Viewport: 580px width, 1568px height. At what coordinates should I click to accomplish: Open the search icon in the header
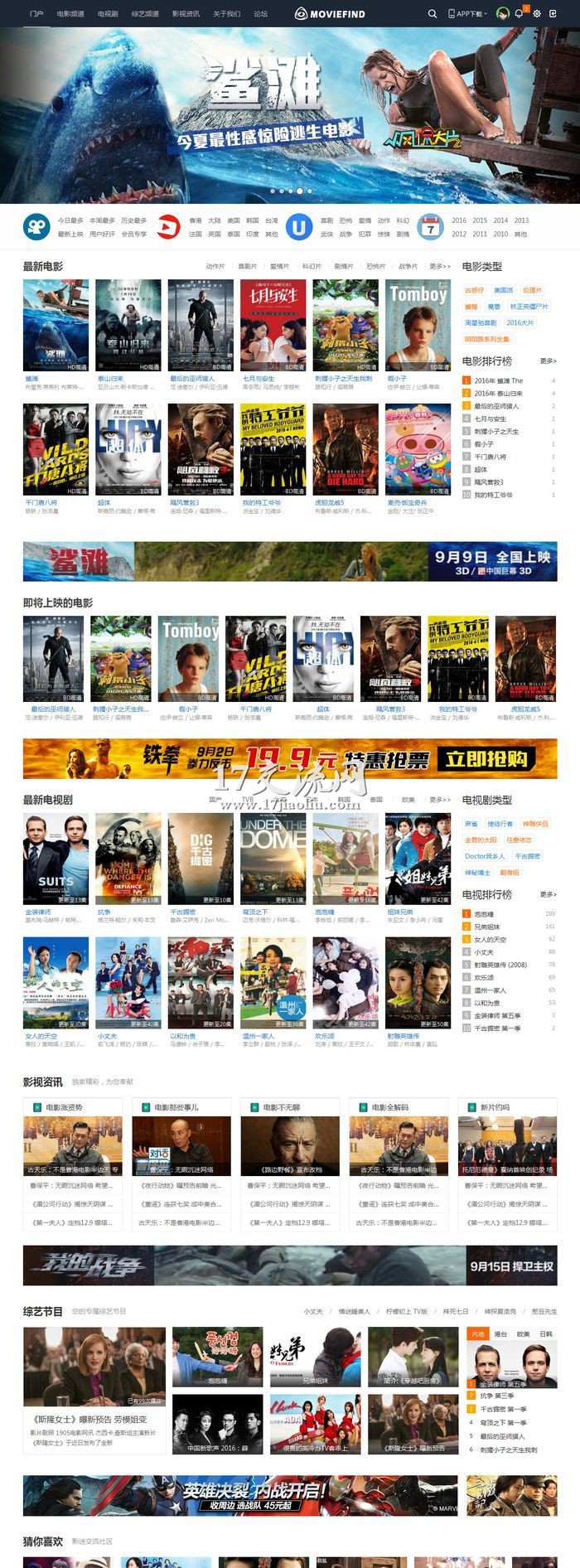[x=432, y=14]
